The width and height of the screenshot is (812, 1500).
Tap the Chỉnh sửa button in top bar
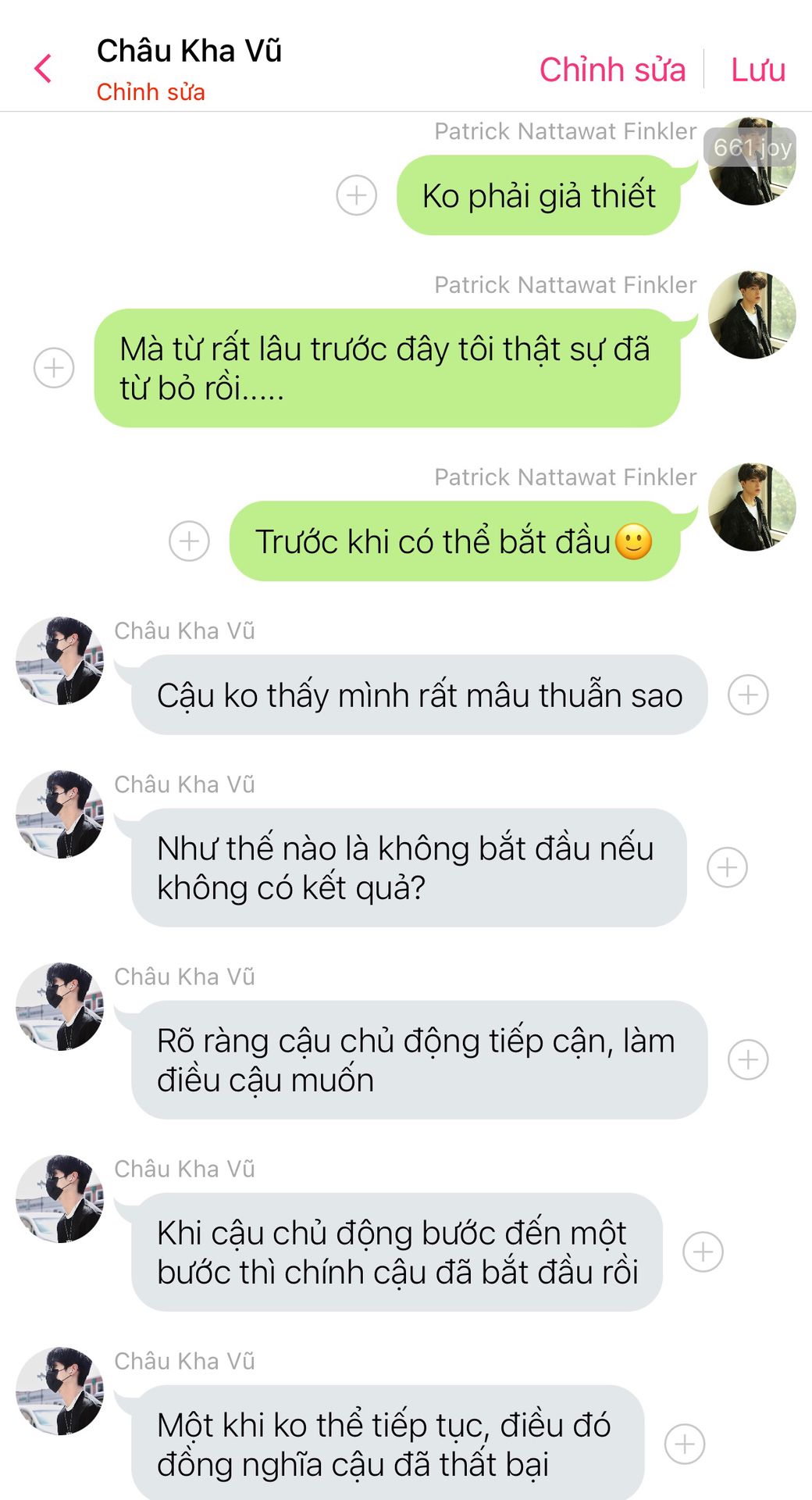(611, 70)
